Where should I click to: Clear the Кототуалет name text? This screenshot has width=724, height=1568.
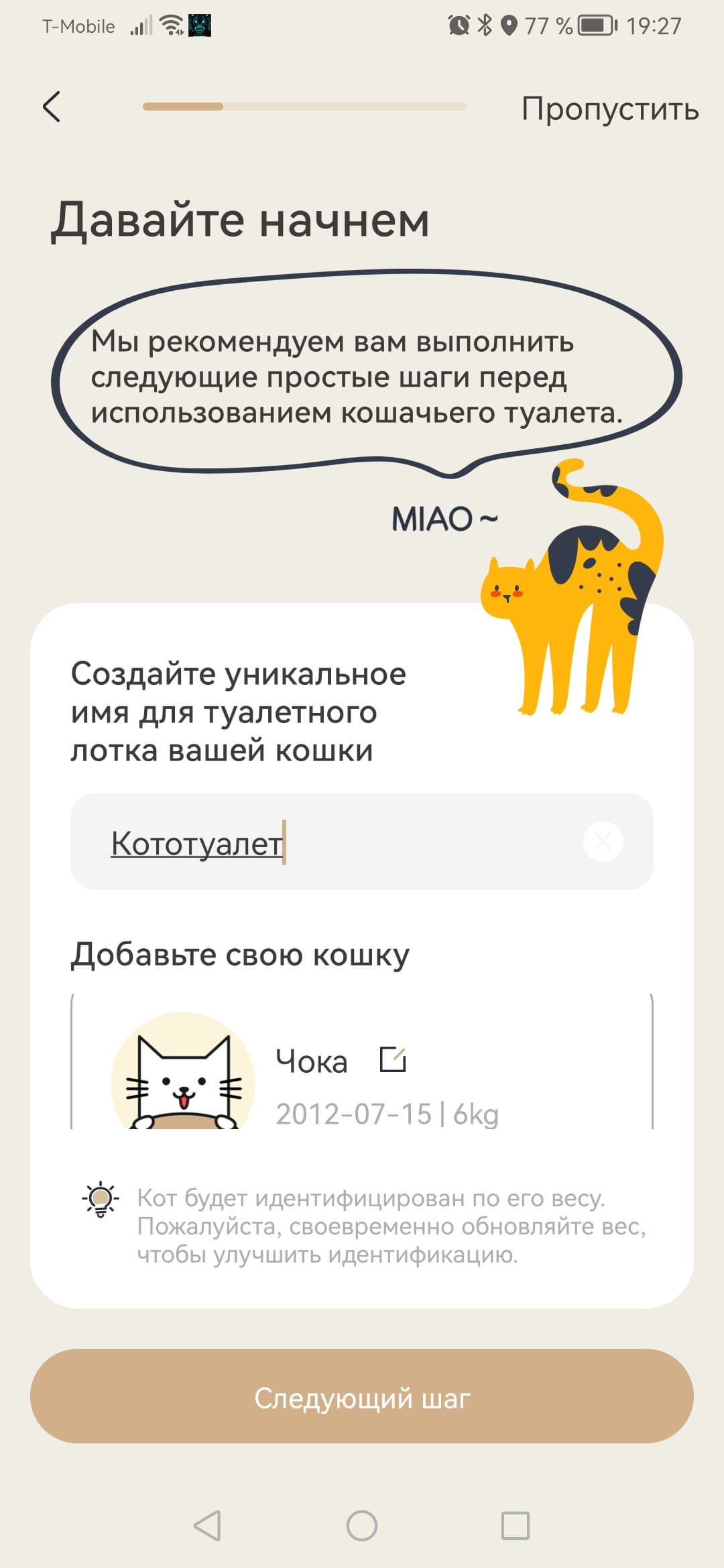(603, 842)
